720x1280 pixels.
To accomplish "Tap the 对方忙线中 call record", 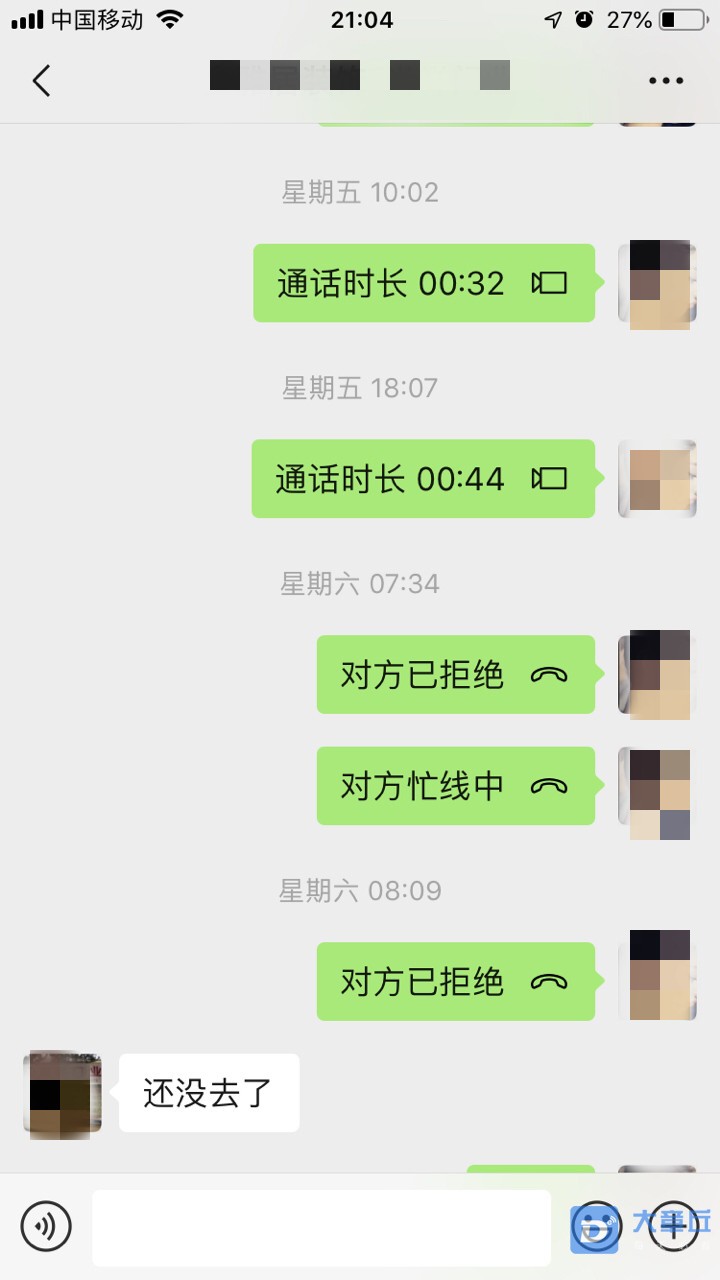I will point(455,786).
